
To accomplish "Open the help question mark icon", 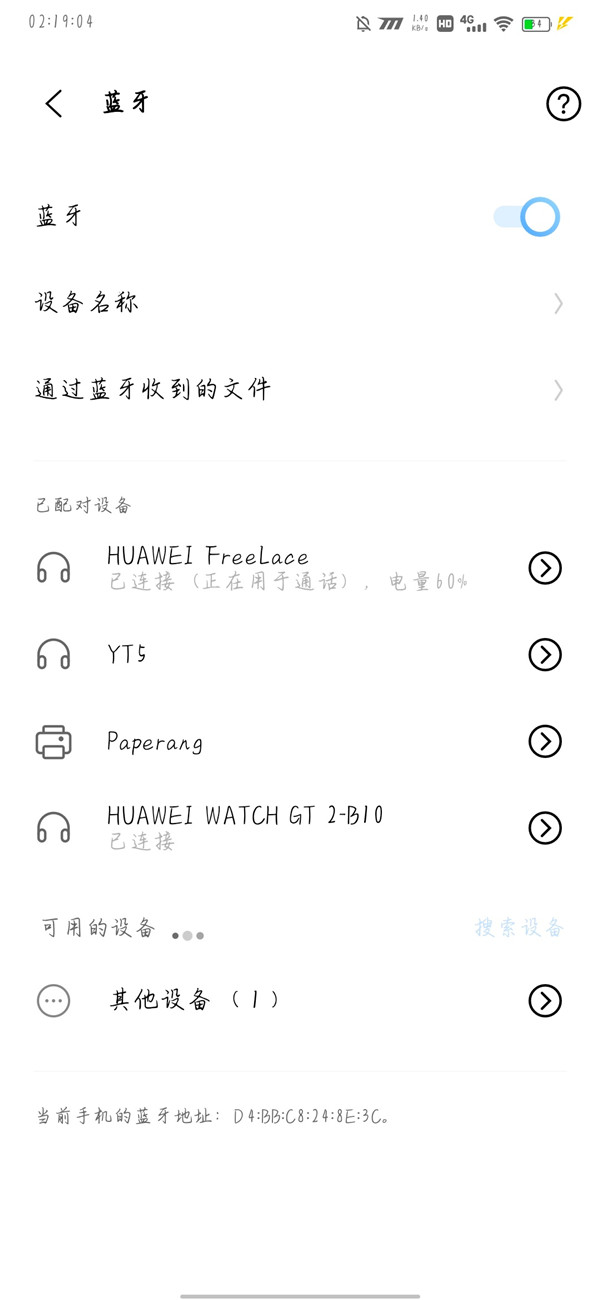I will (x=563, y=104).
